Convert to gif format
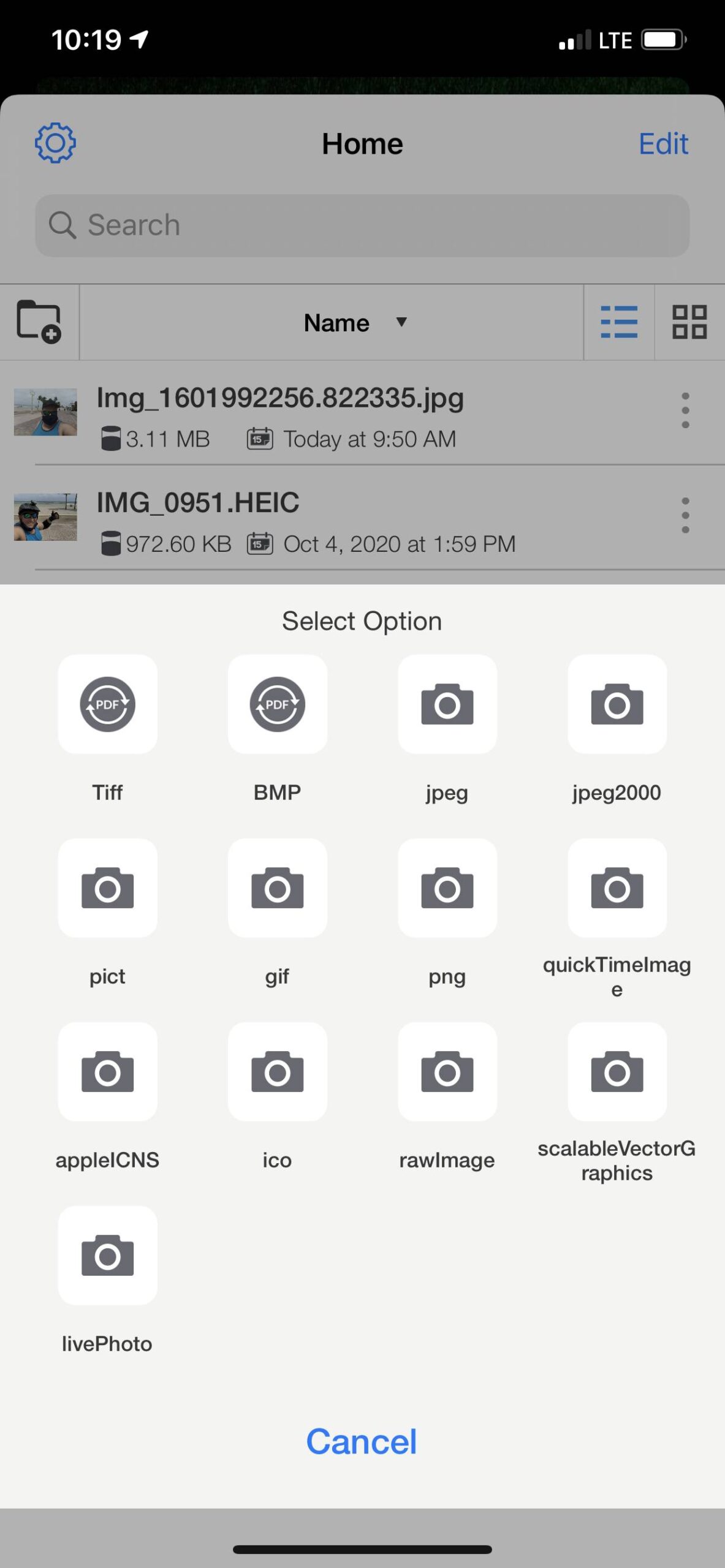 [x=277, y=888]
